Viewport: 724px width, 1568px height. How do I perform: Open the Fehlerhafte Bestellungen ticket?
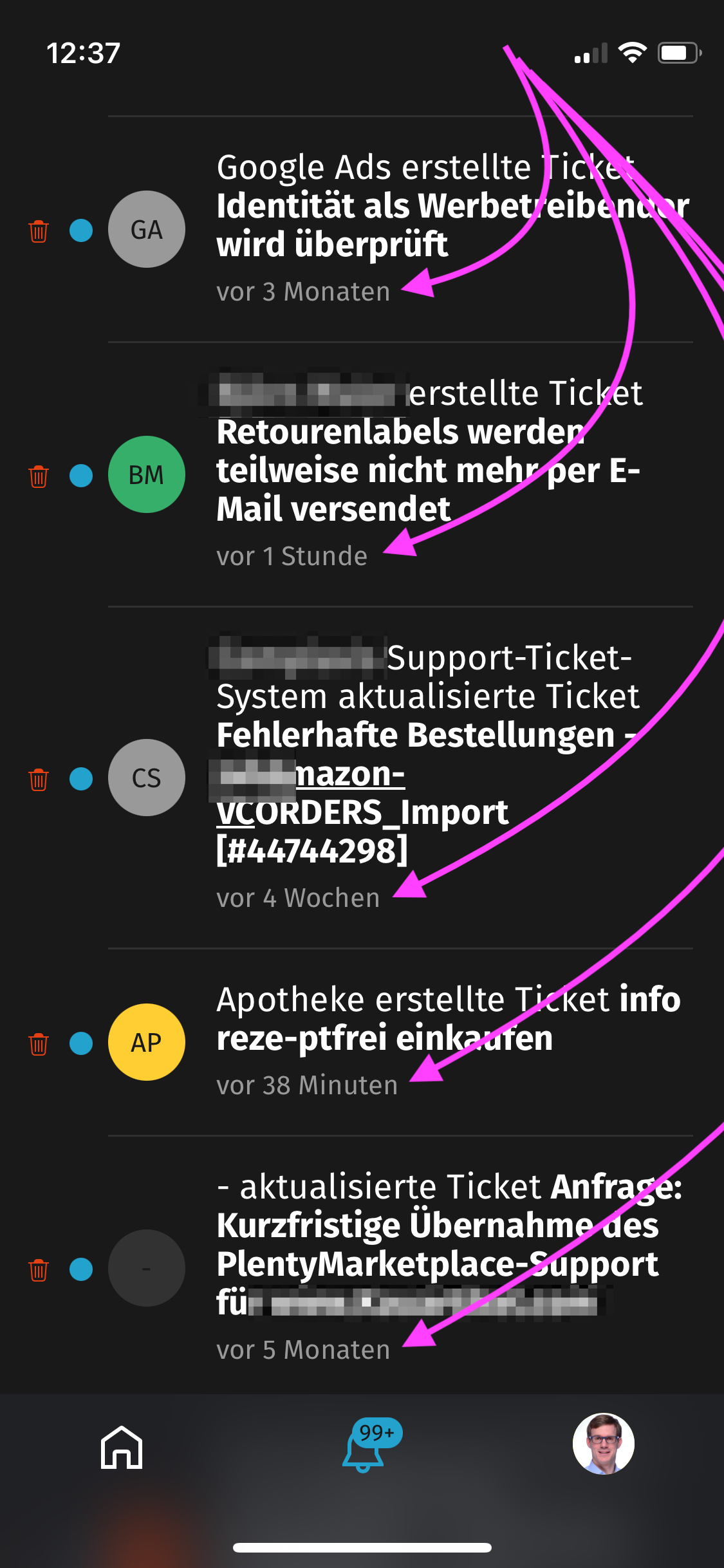tap(400, 778)
